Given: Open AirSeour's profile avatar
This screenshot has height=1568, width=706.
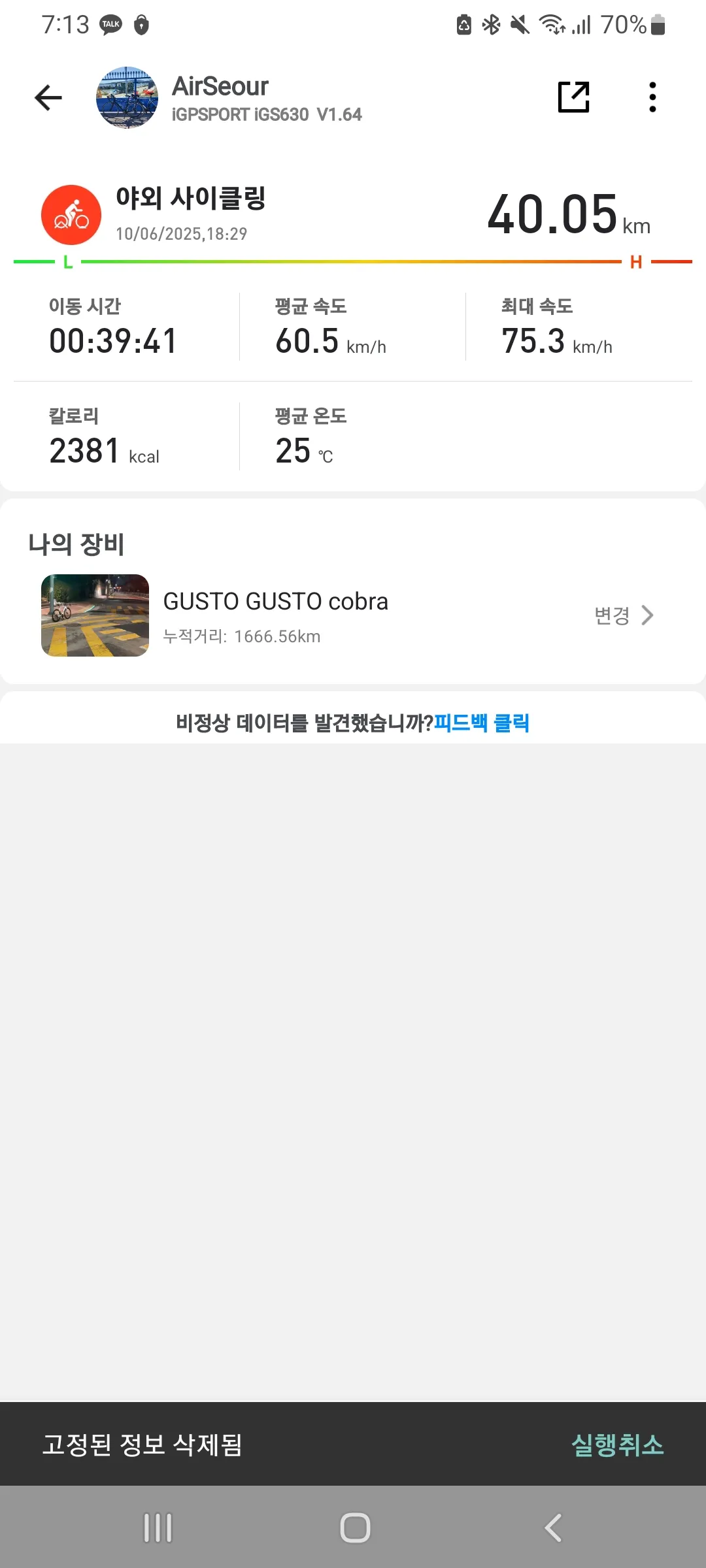Looking at the screenshot, I should point(126,97).
